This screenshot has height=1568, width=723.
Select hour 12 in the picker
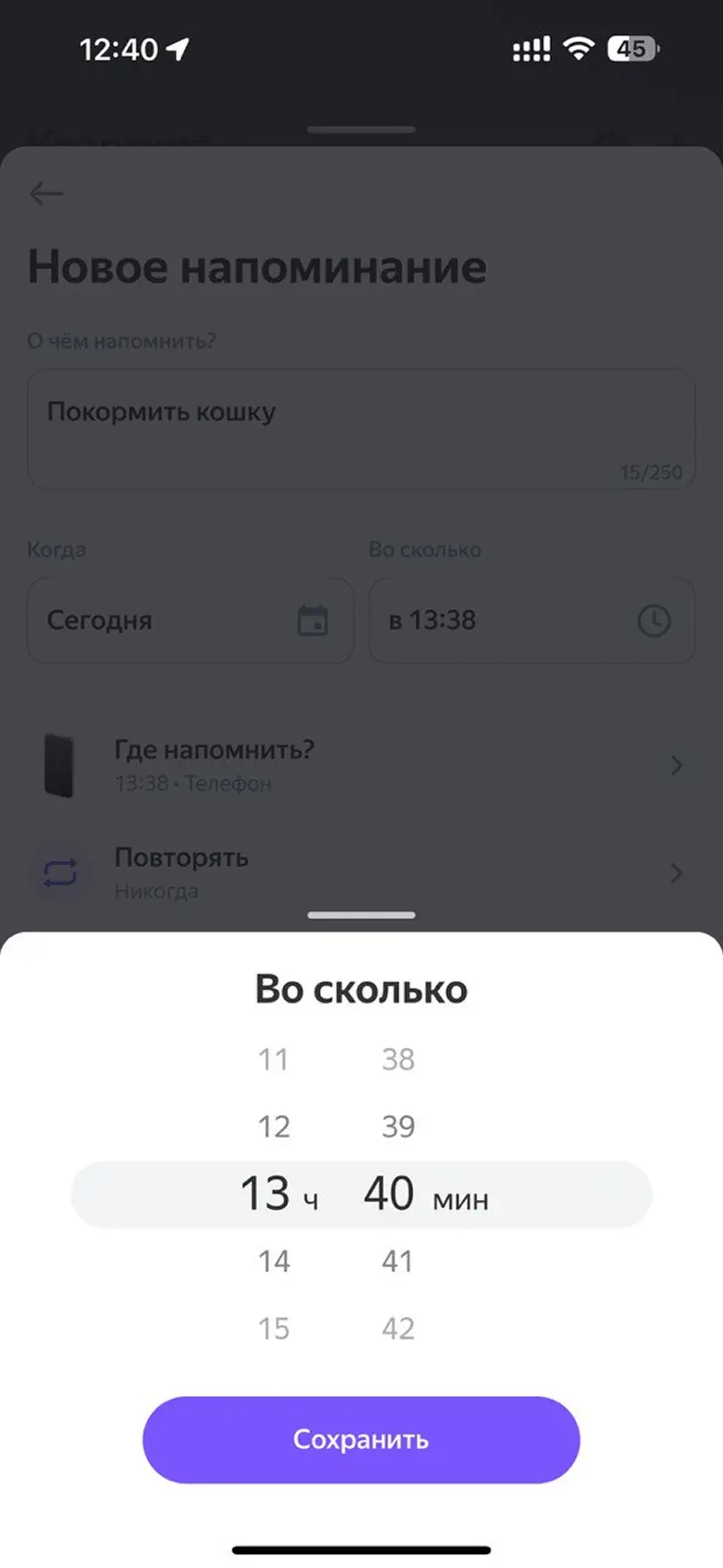[x=273, y=1126]
